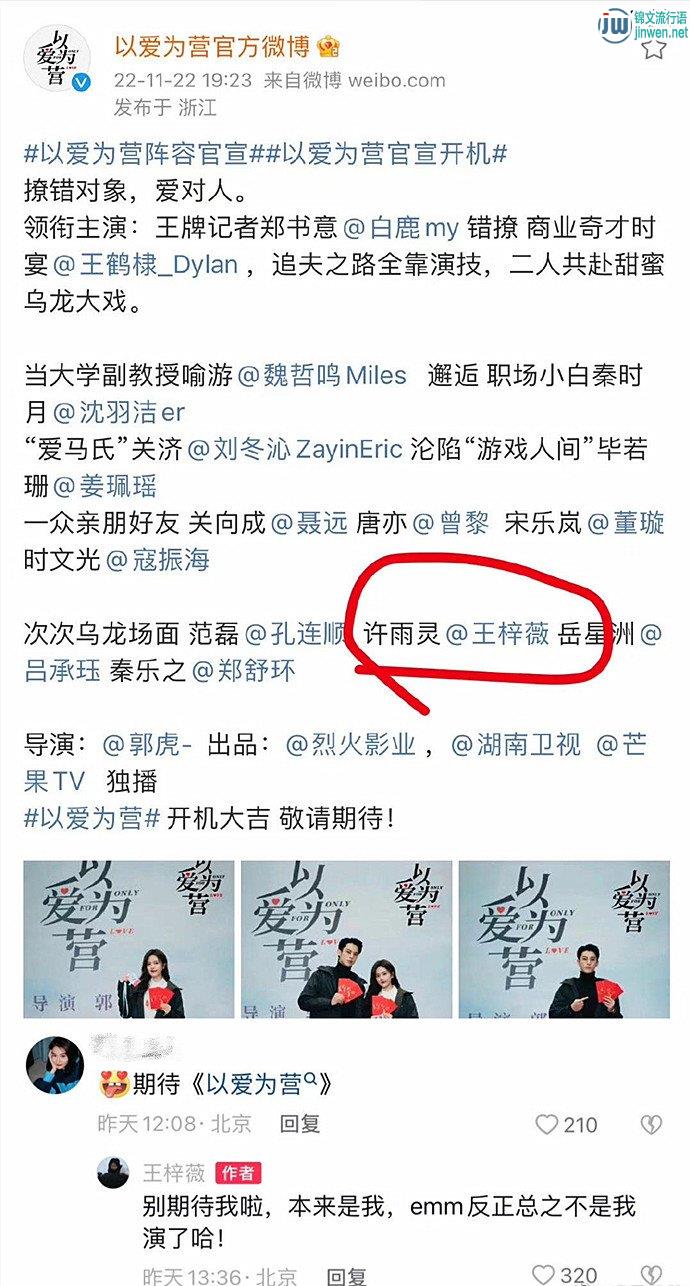
Task: View the middle poster image with two actors
Action: 346,939
